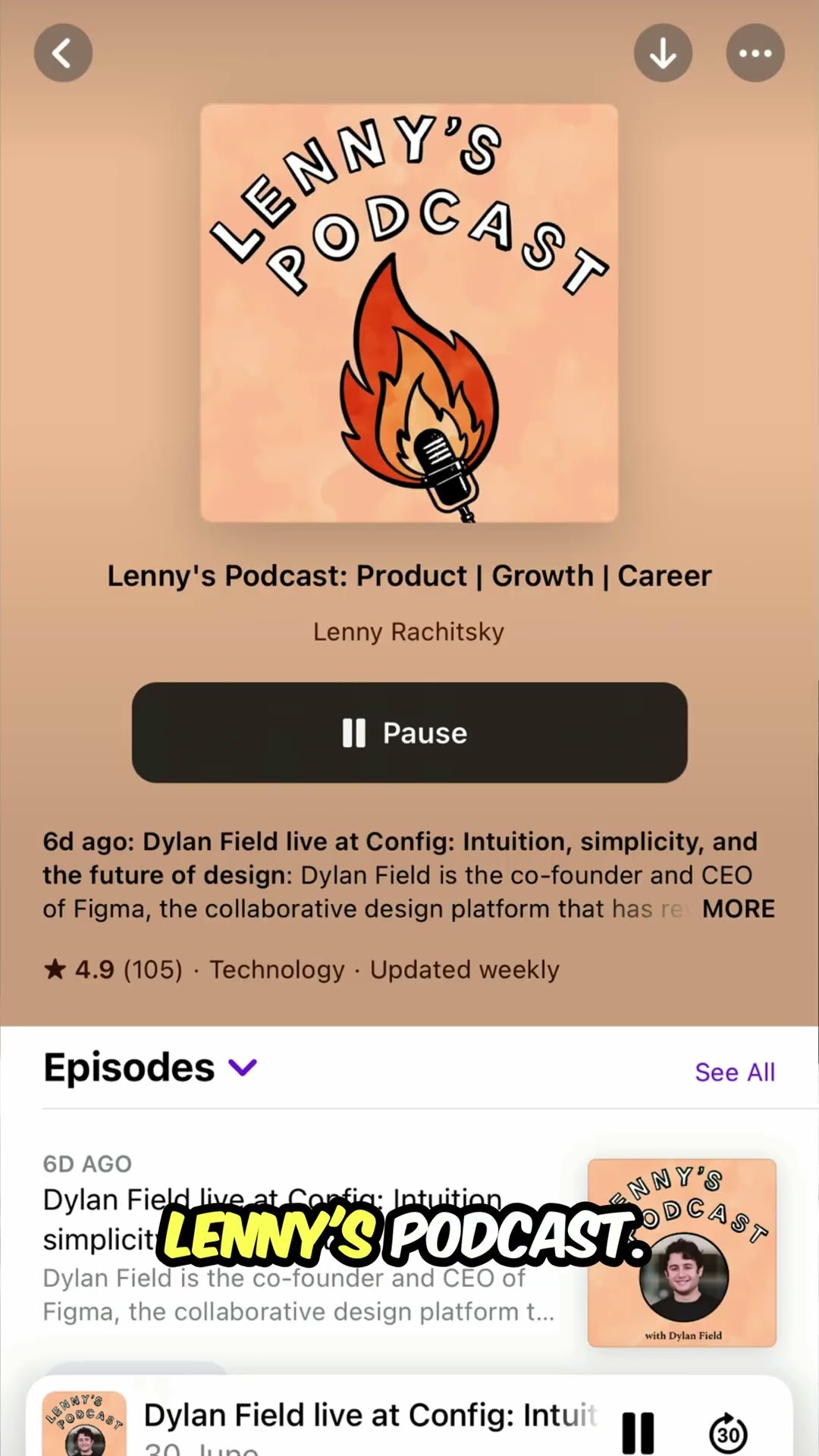Expand the description with MORE
819x1456 pixels.
738,908
